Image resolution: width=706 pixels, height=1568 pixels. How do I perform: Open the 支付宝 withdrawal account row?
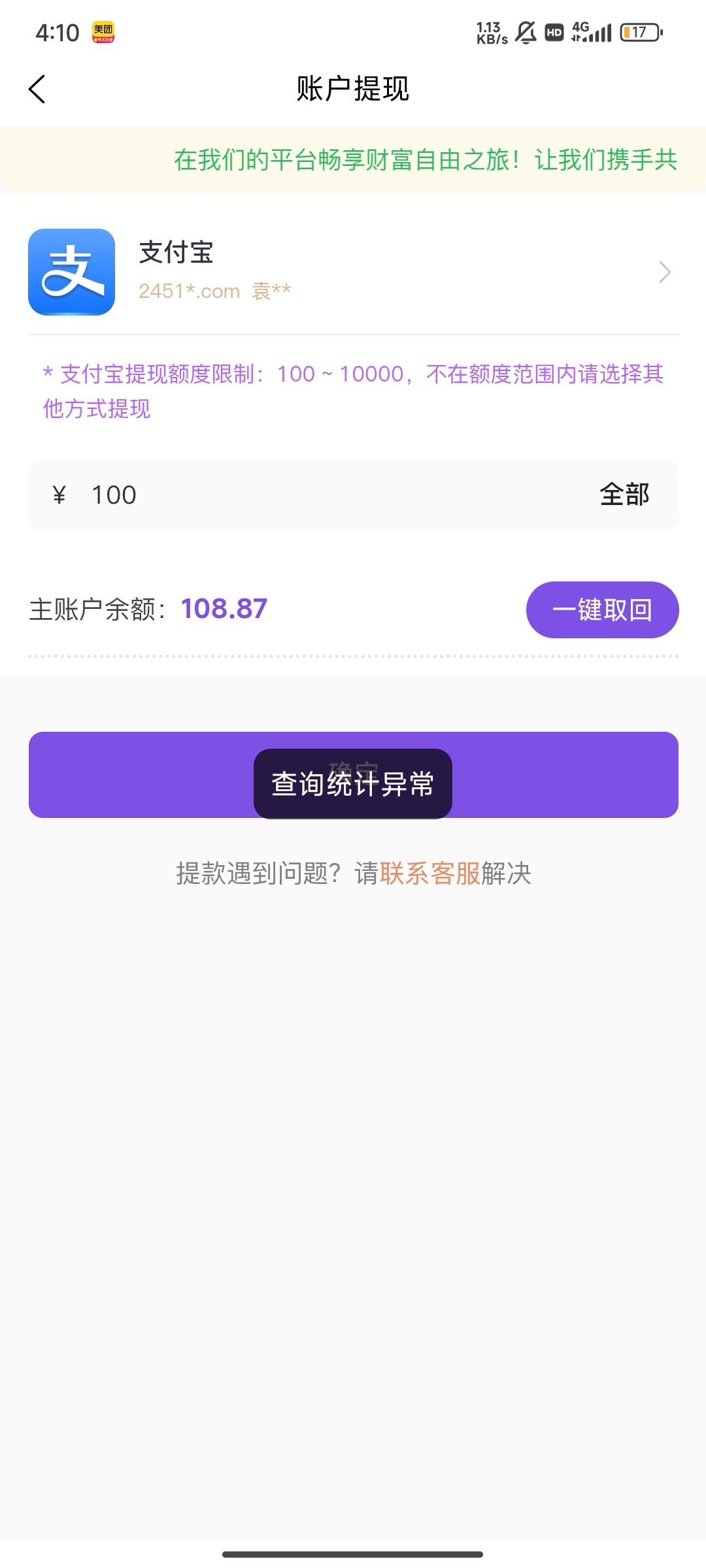[x=353, y=272]
